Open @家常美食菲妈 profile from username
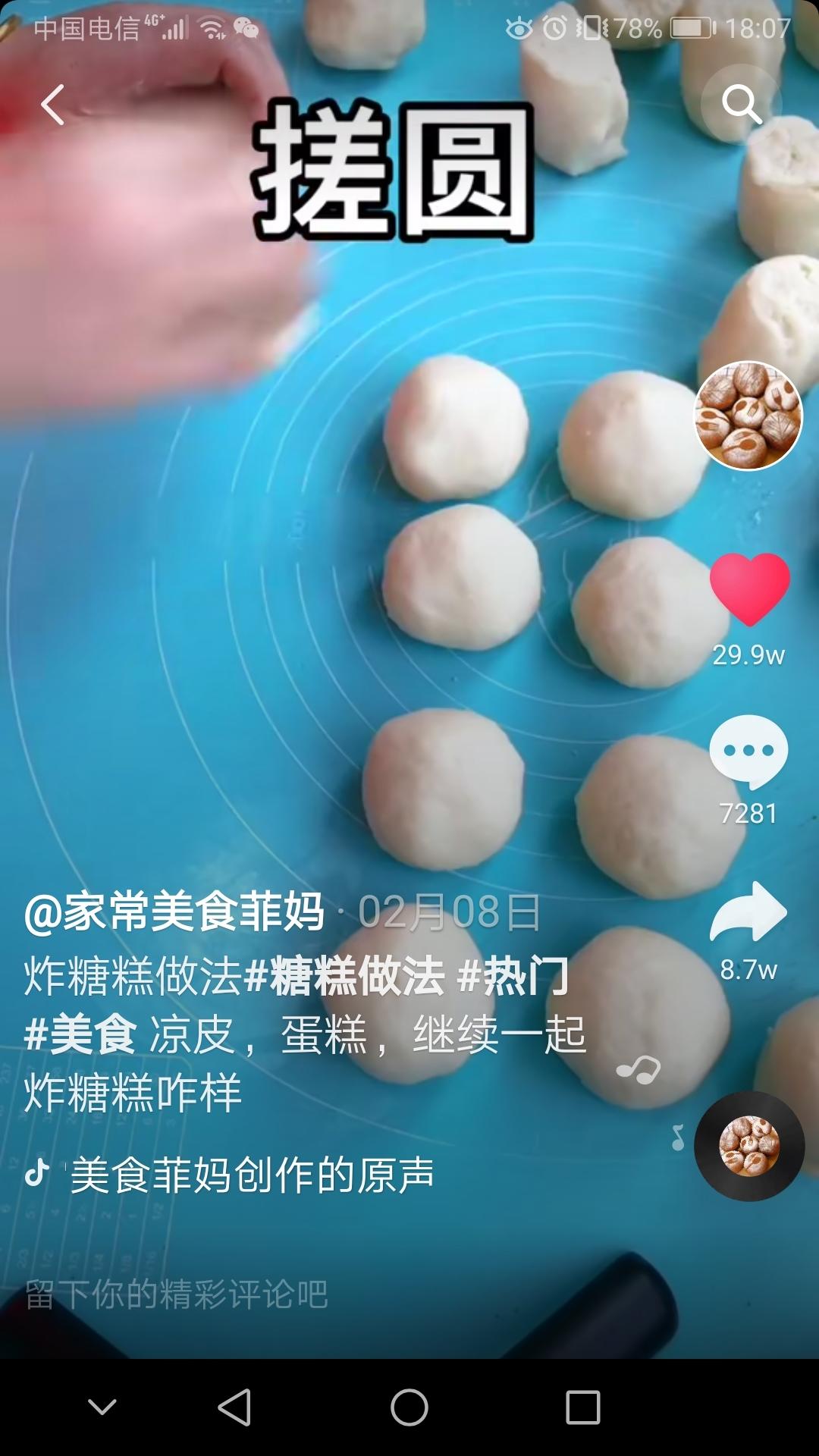This screenshot has width=819, height=1456. (174, 912)
